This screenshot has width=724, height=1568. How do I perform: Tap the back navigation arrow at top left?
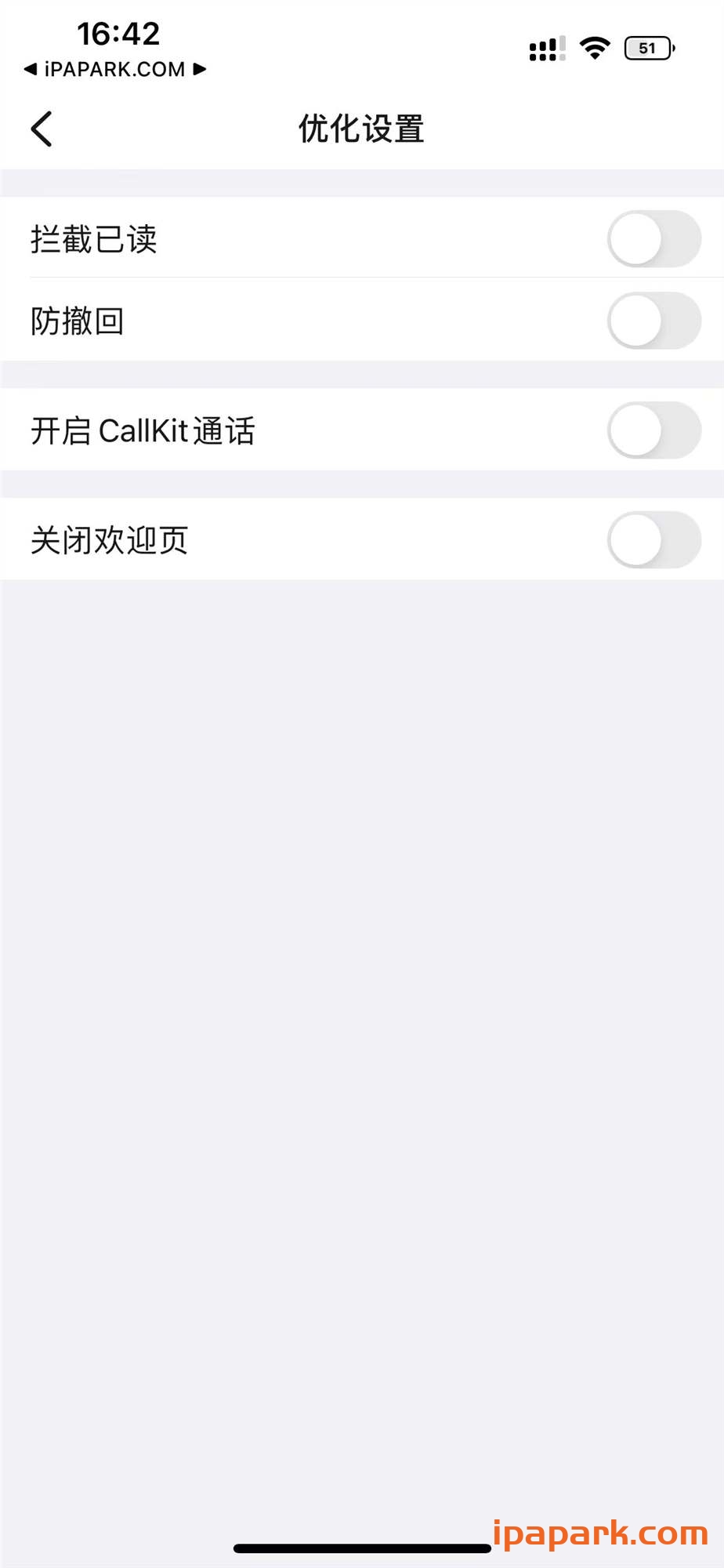41,128
